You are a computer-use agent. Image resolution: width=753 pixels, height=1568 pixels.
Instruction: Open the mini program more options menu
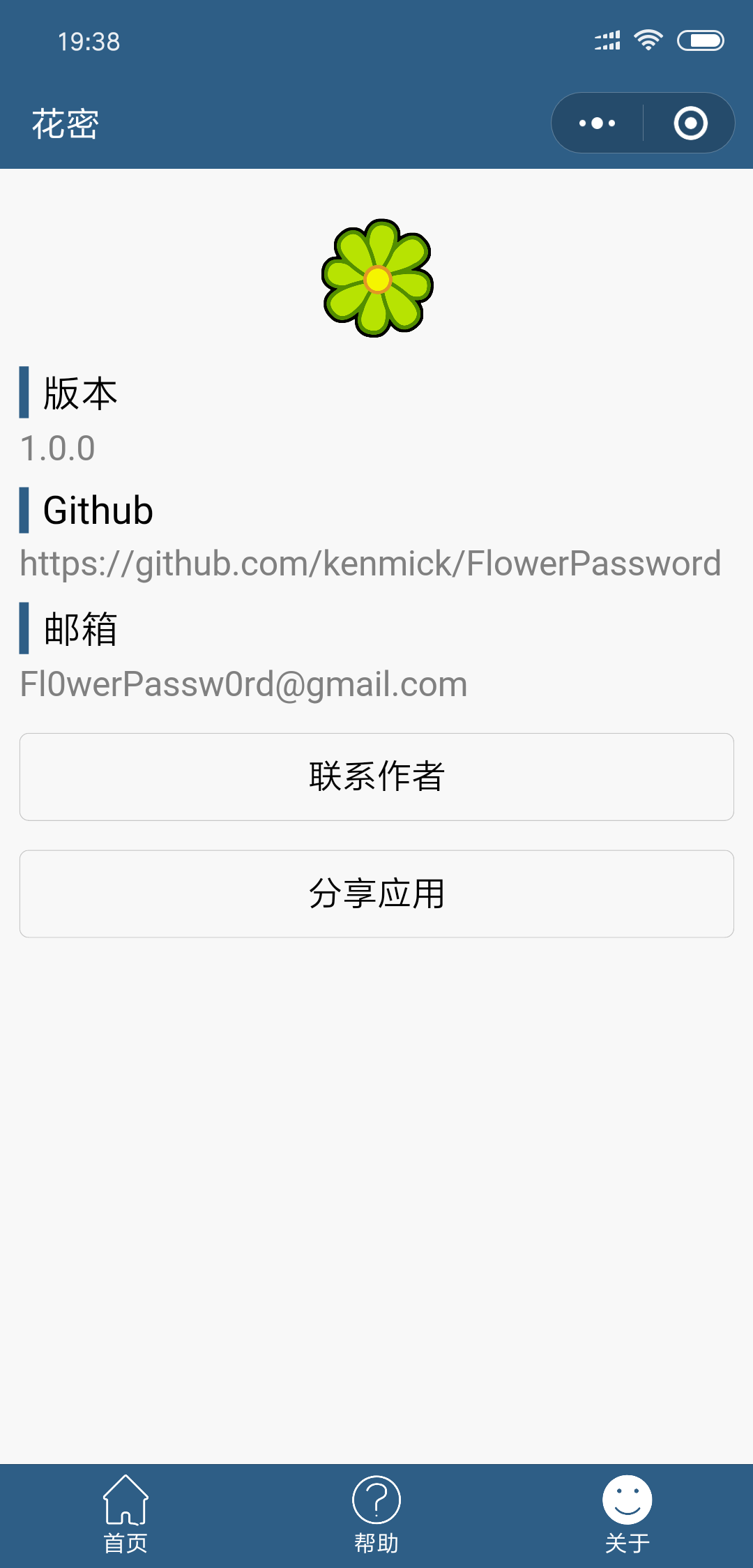click(598, 123)
